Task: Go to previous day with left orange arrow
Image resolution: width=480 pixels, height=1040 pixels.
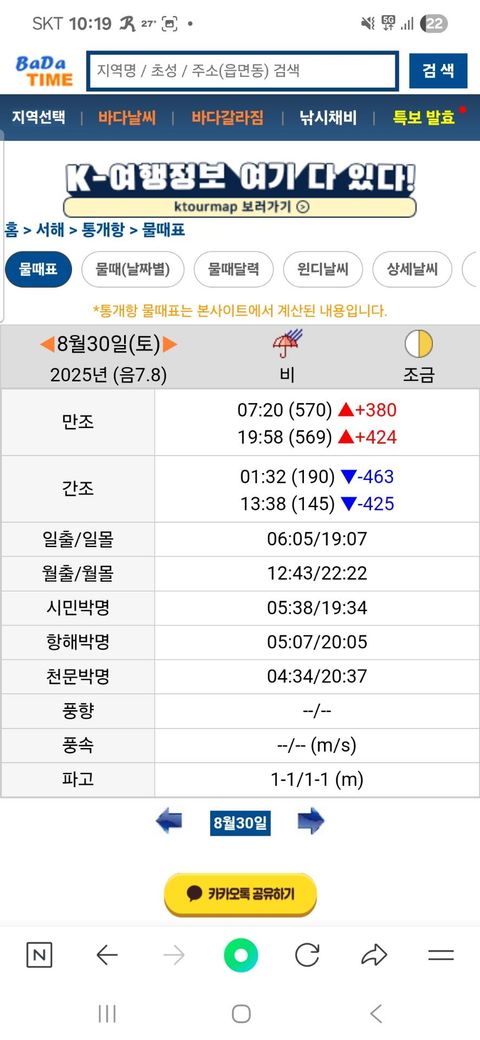Action: [47, 344]
